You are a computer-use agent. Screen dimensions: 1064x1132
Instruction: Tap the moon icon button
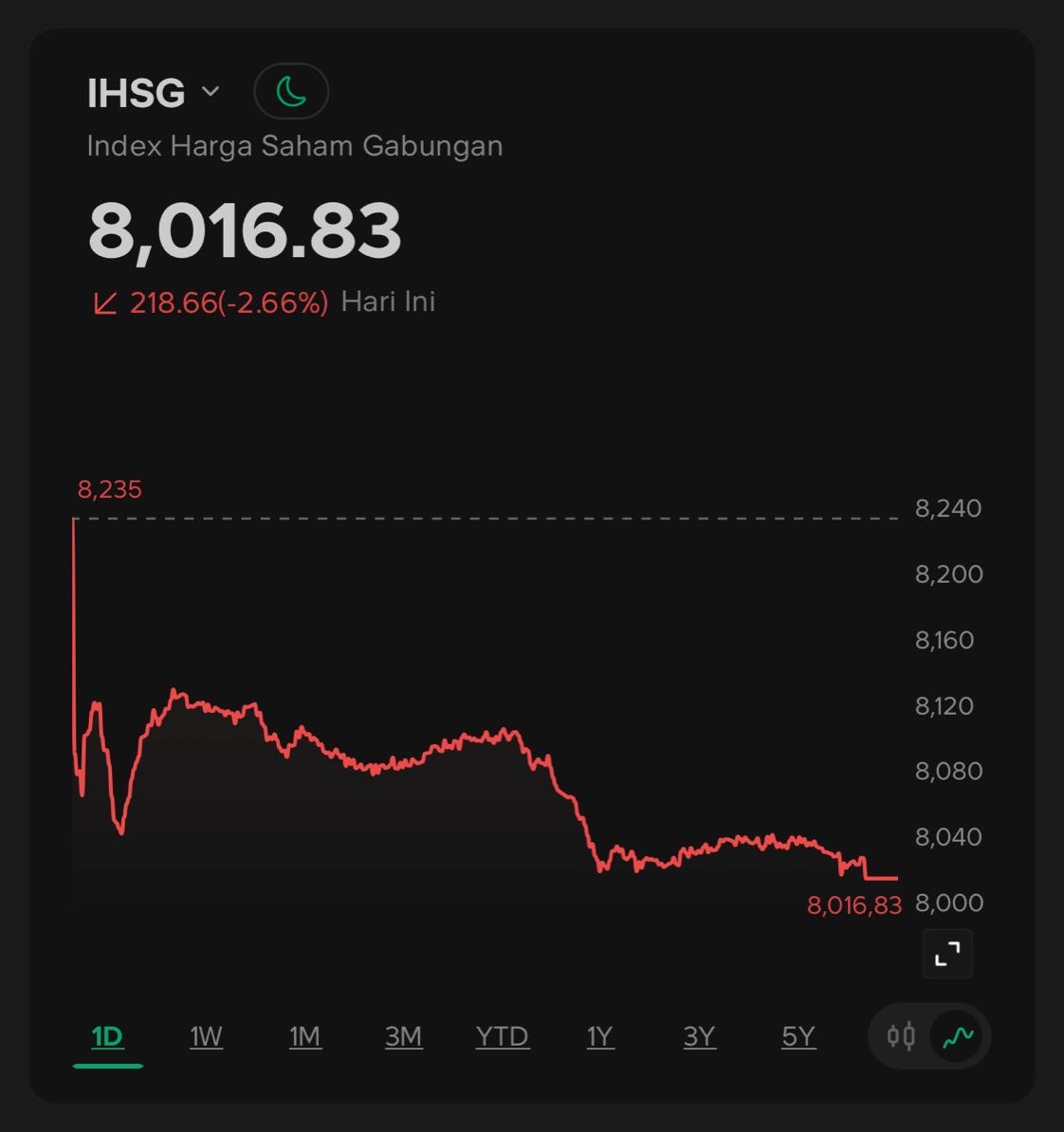[x=291, y=92]
